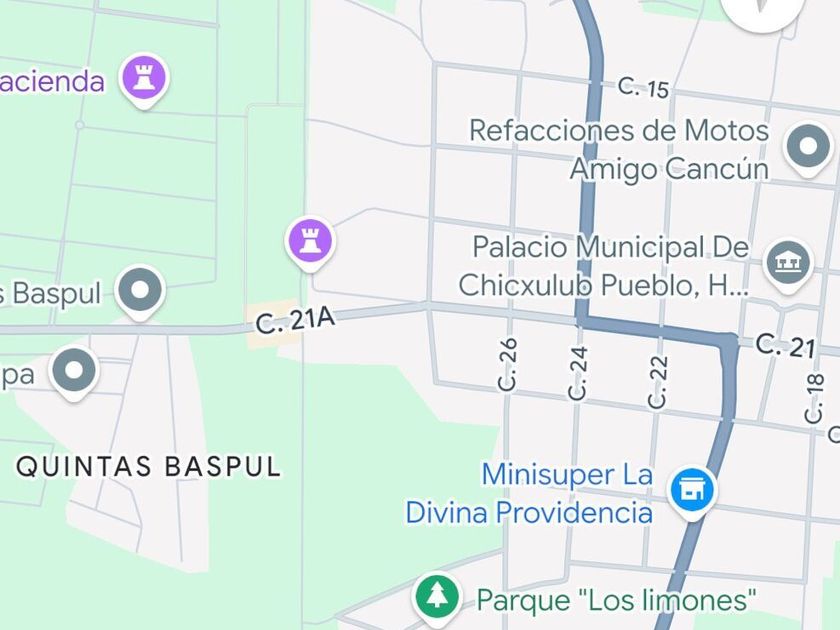Open the Hacienda landmark pin
This screenshot has height=630, width=840.
pyautogui.click(x=144, y=78)
